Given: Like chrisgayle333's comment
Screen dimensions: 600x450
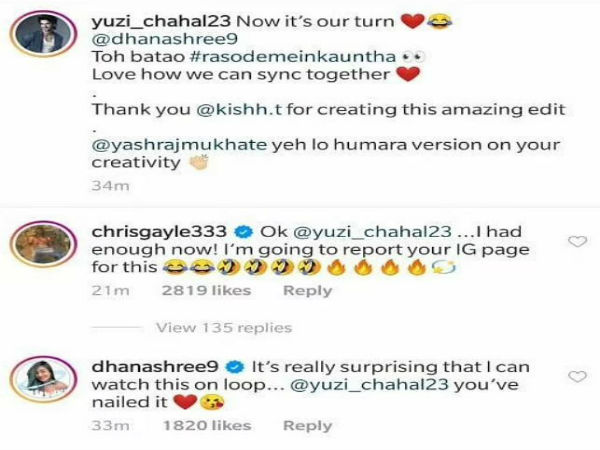Looking at the screenshot, I should point(579,242).
